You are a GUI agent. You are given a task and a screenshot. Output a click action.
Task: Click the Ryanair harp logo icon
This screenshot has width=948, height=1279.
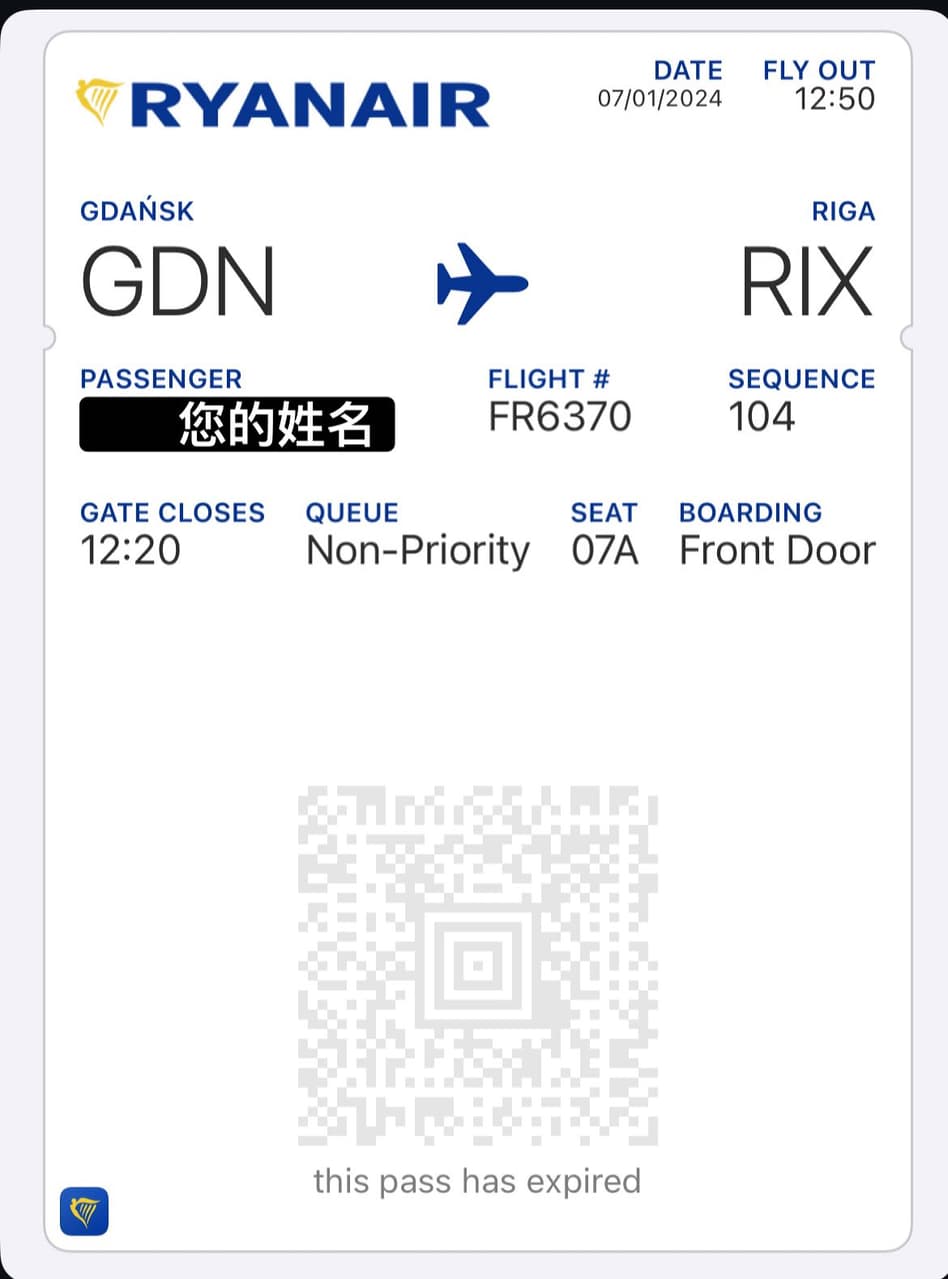[99, 99]
